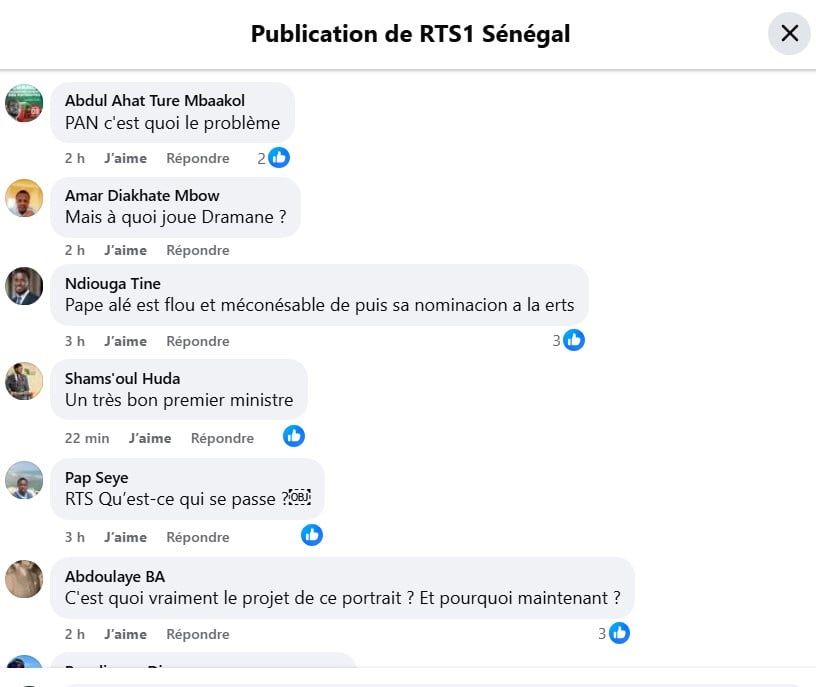Viewport: 816px width, 687px height.
Task: Open Shams'oul Huda's profile picture
Action: pos(24,381)
